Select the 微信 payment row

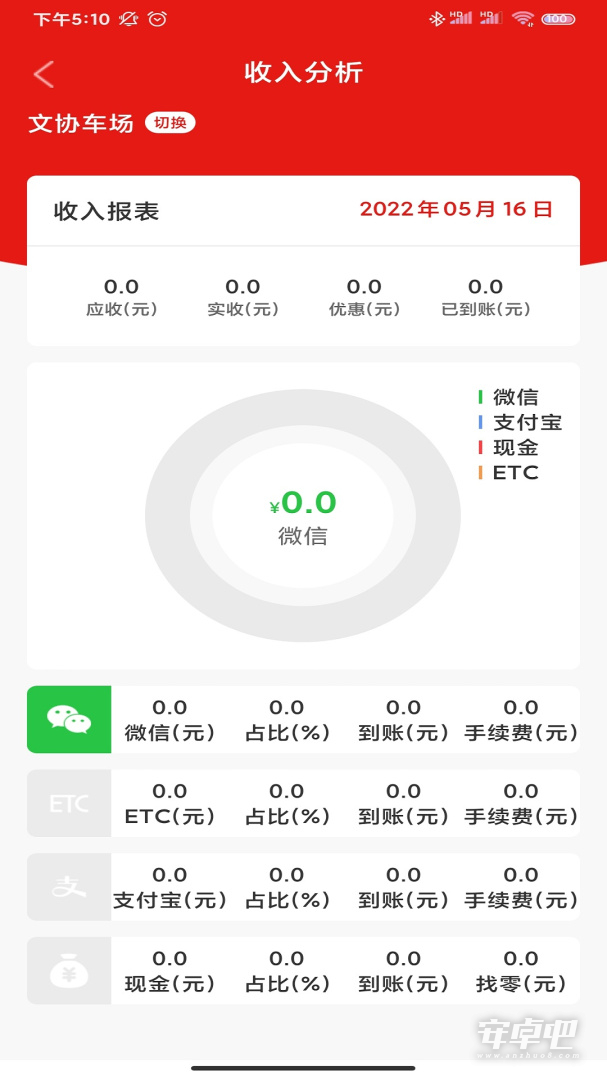(303, 719)
